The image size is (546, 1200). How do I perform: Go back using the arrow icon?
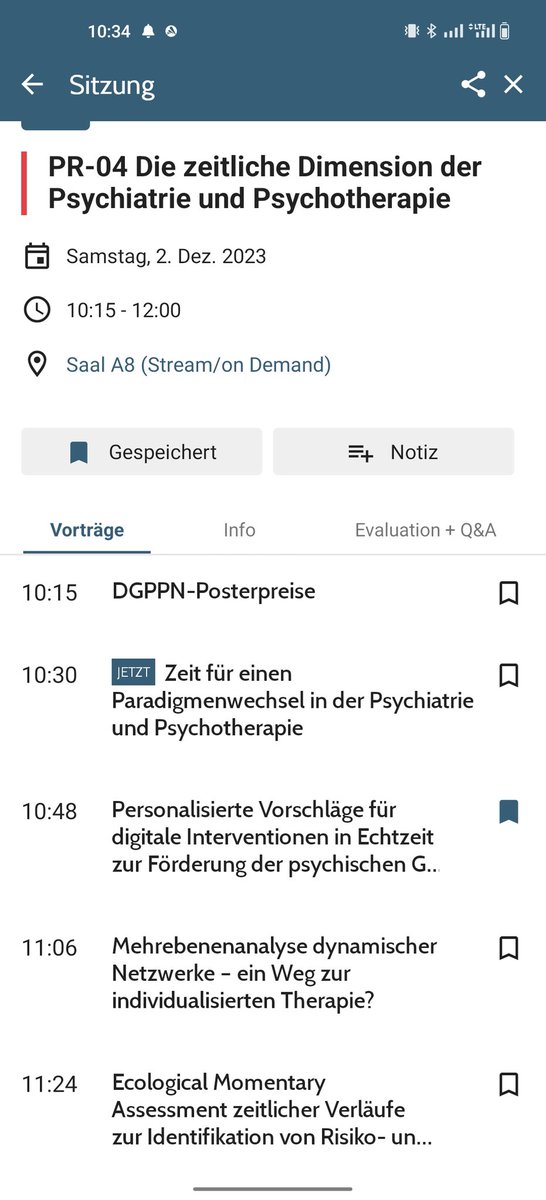(33, 85)
